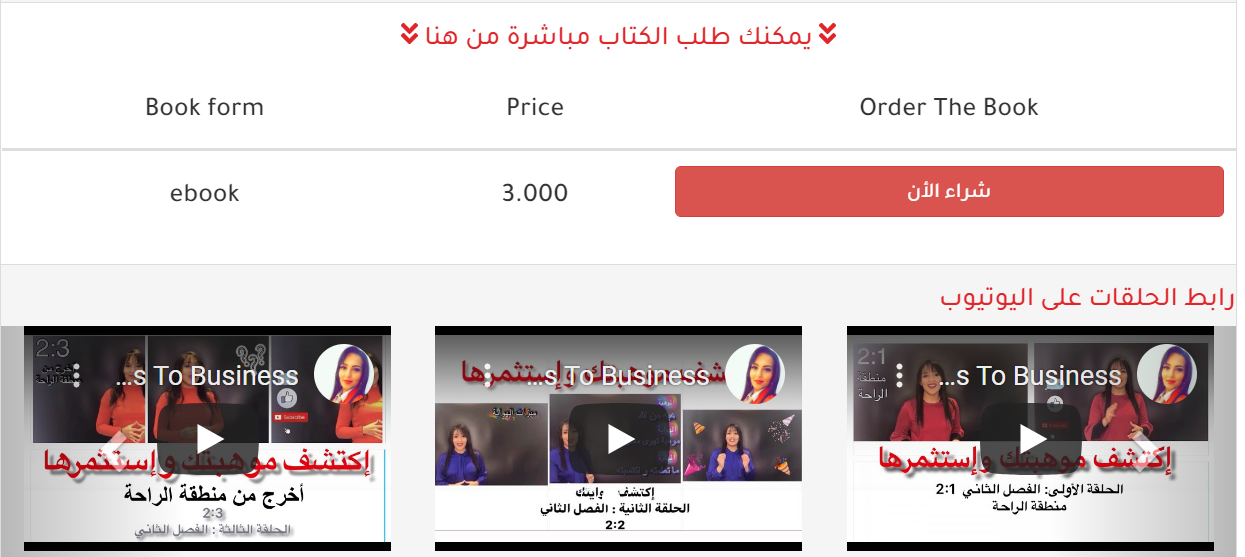Open the channel avatar on the 2:3 video
Screen dimensions: 1245x557
point(343,375)
